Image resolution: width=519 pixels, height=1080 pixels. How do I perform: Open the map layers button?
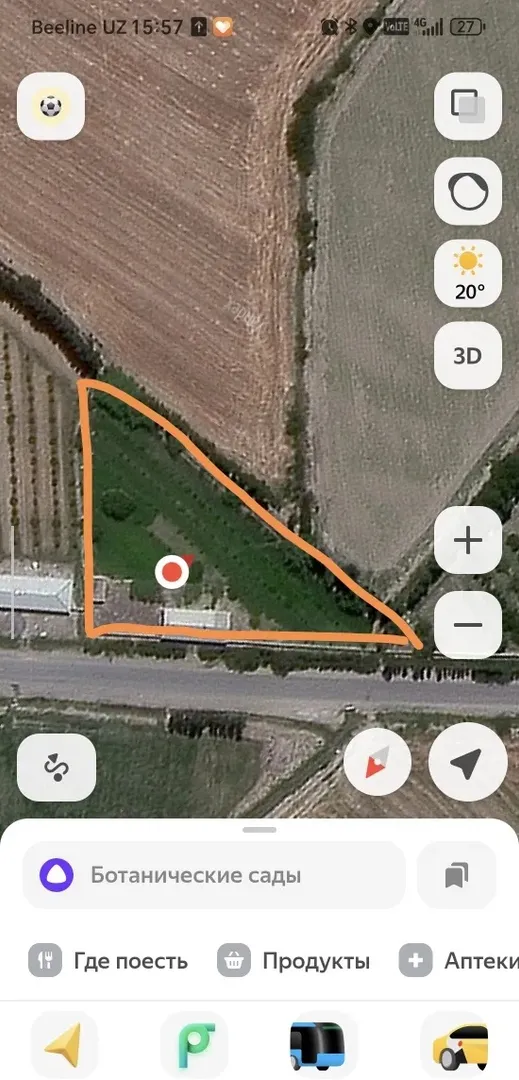467,107
